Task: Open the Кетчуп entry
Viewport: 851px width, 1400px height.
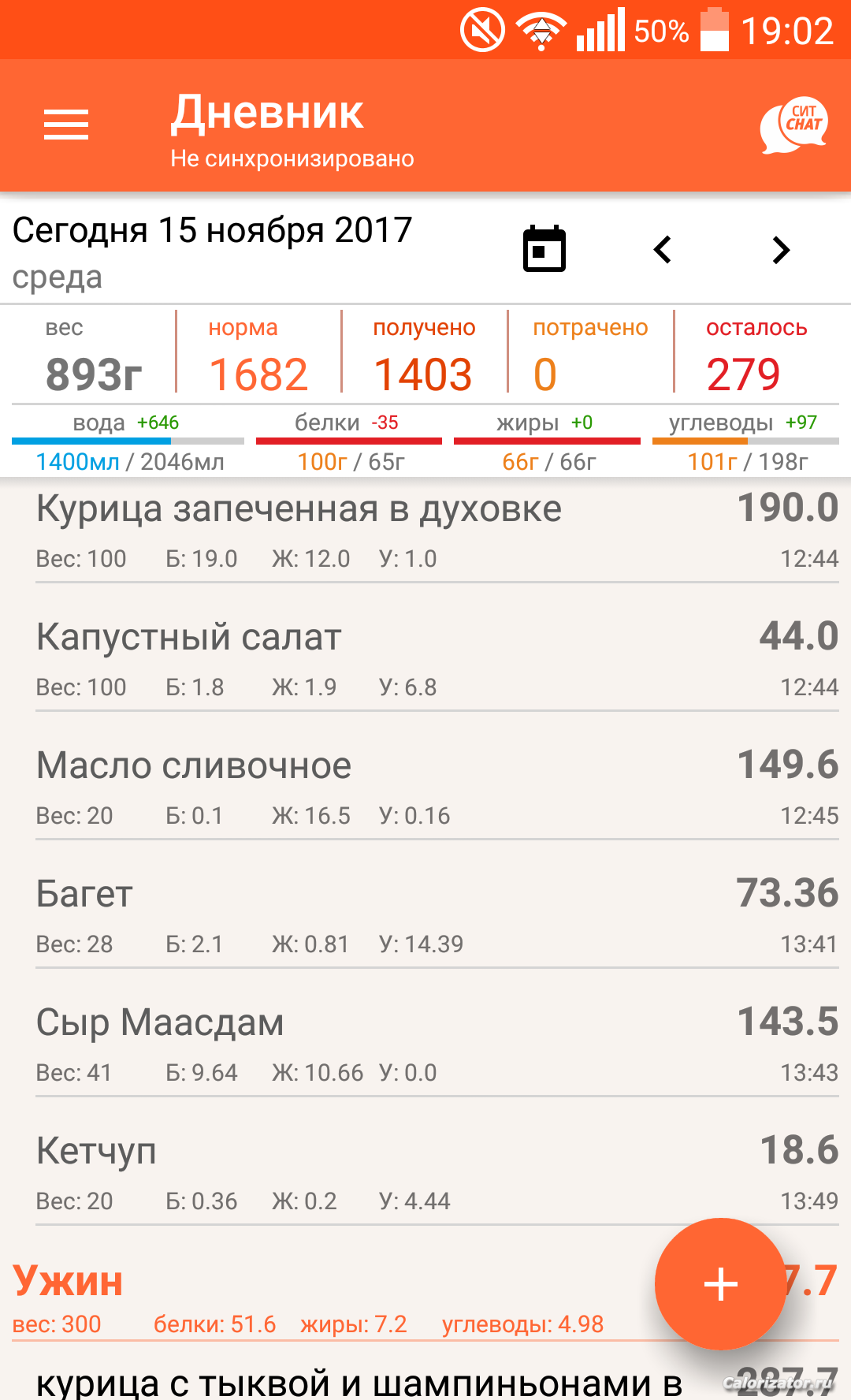Action: click(437, 1175)
